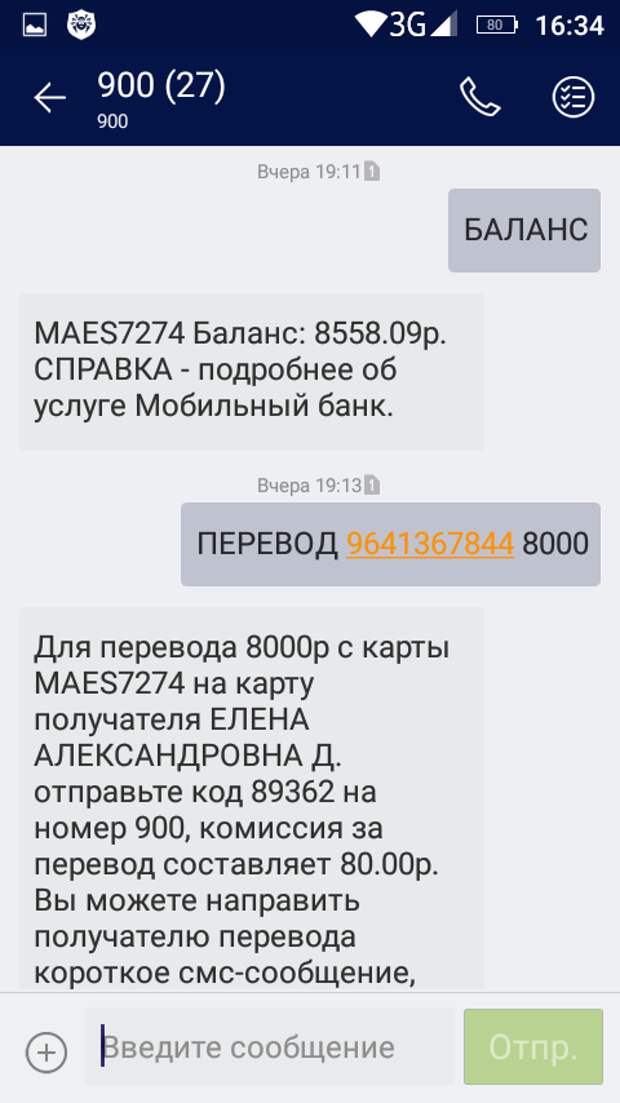Focus the message input field
This screenshot has height=1103, width=620.
tap(269, 1047)
